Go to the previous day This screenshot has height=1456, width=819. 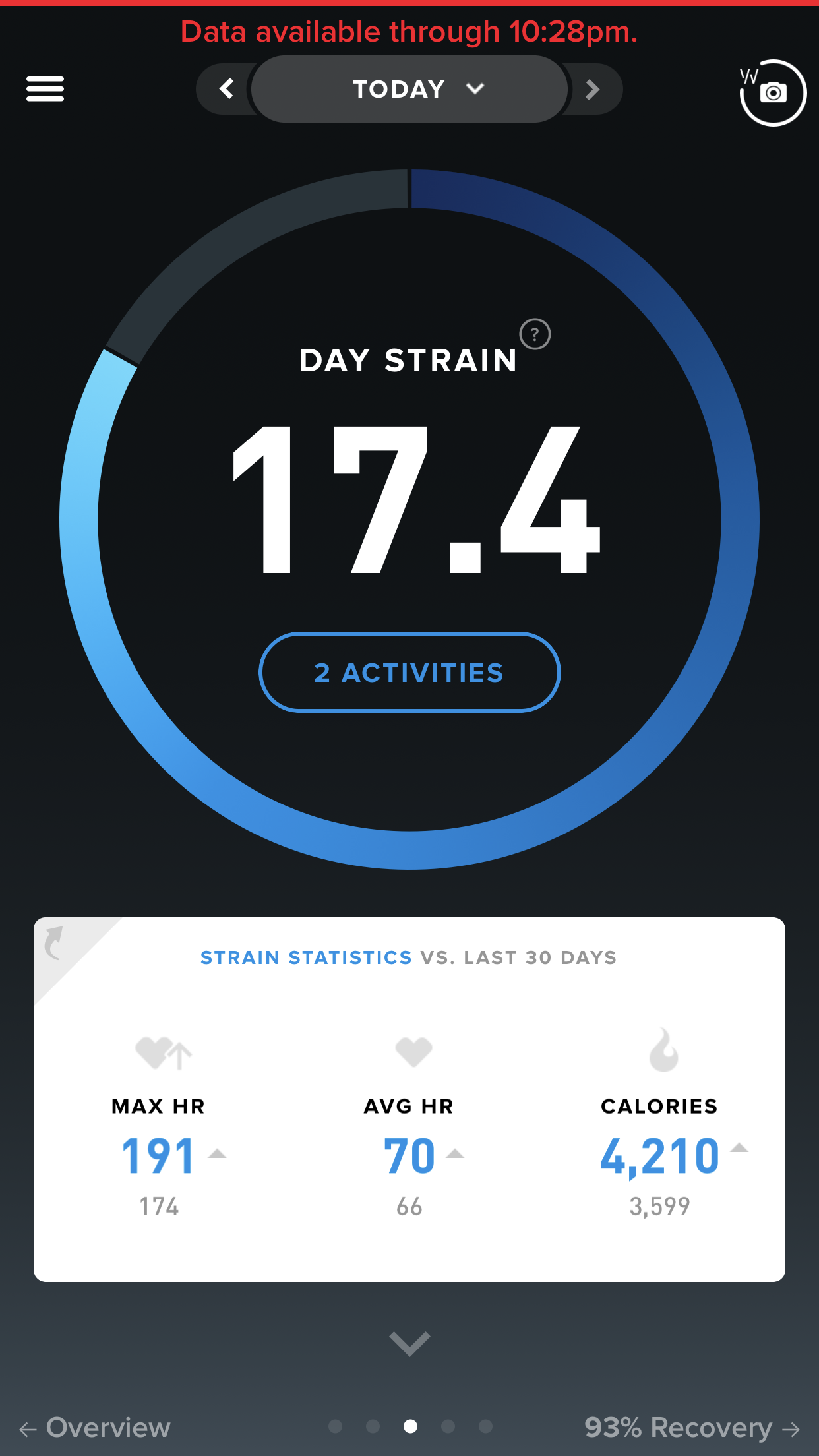tap(227, 89)
